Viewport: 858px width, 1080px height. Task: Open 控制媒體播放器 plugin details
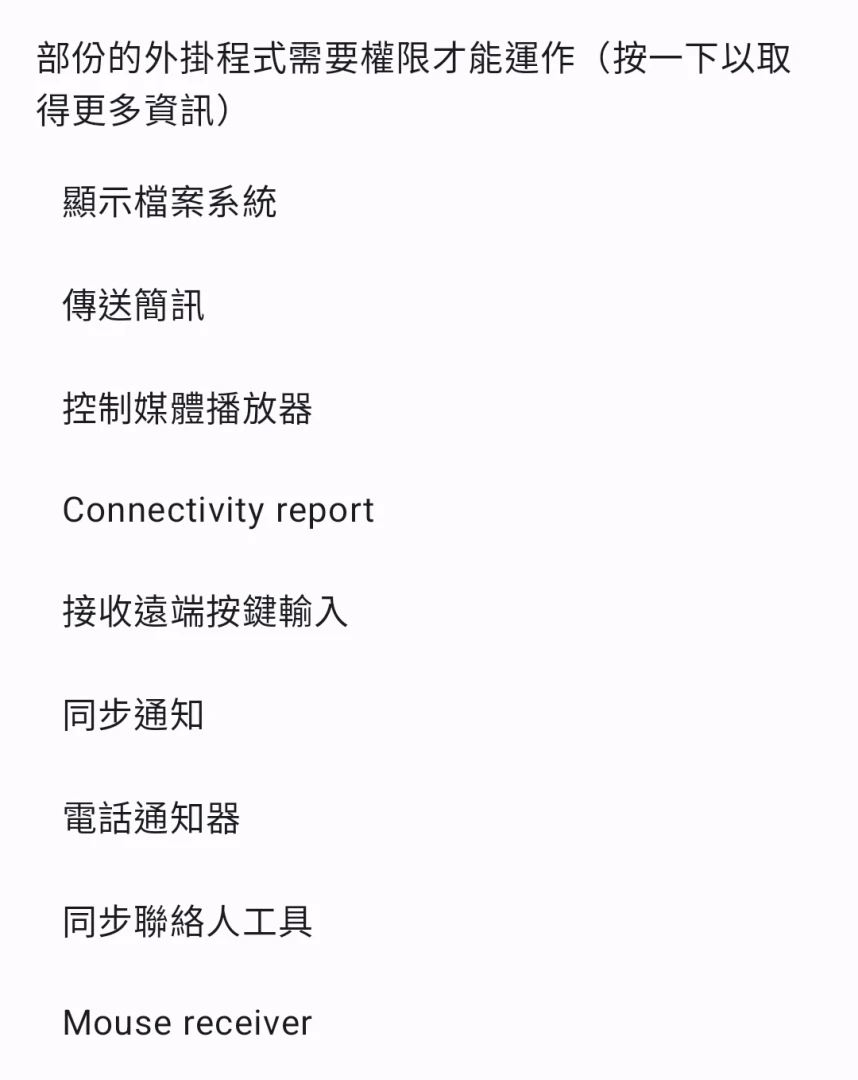[188, 409]
